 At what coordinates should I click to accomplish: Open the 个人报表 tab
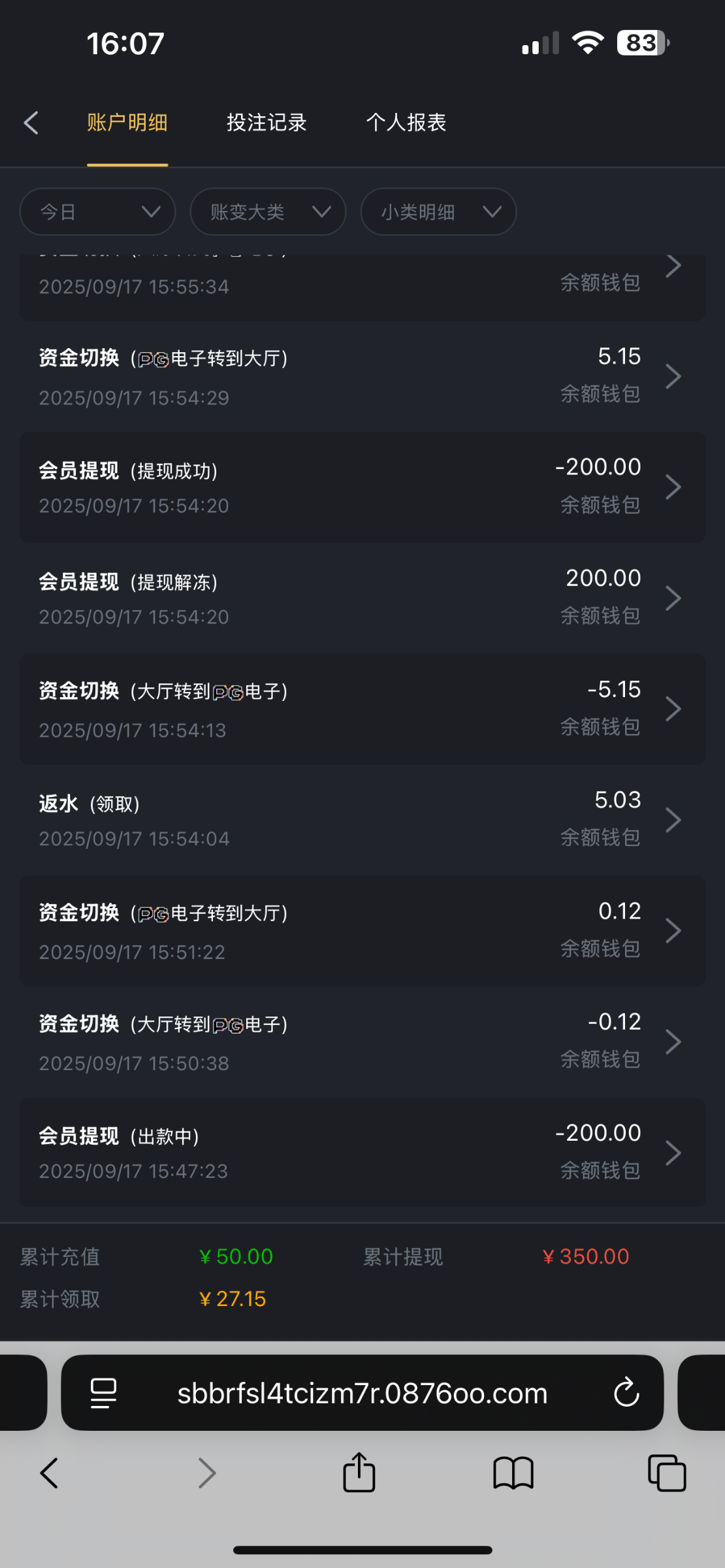coord(406,123)
